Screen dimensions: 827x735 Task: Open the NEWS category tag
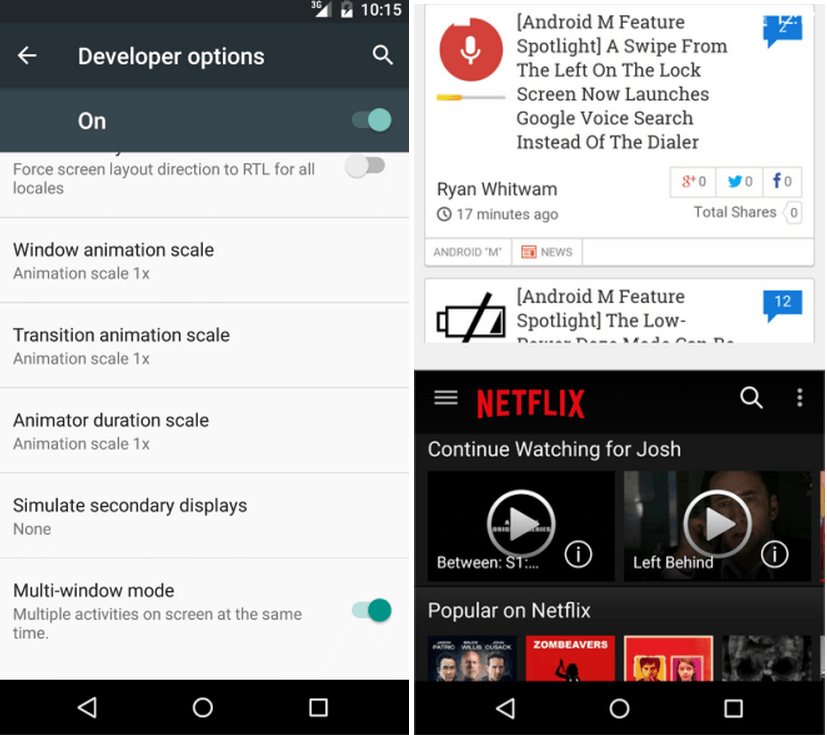[547, 252]
